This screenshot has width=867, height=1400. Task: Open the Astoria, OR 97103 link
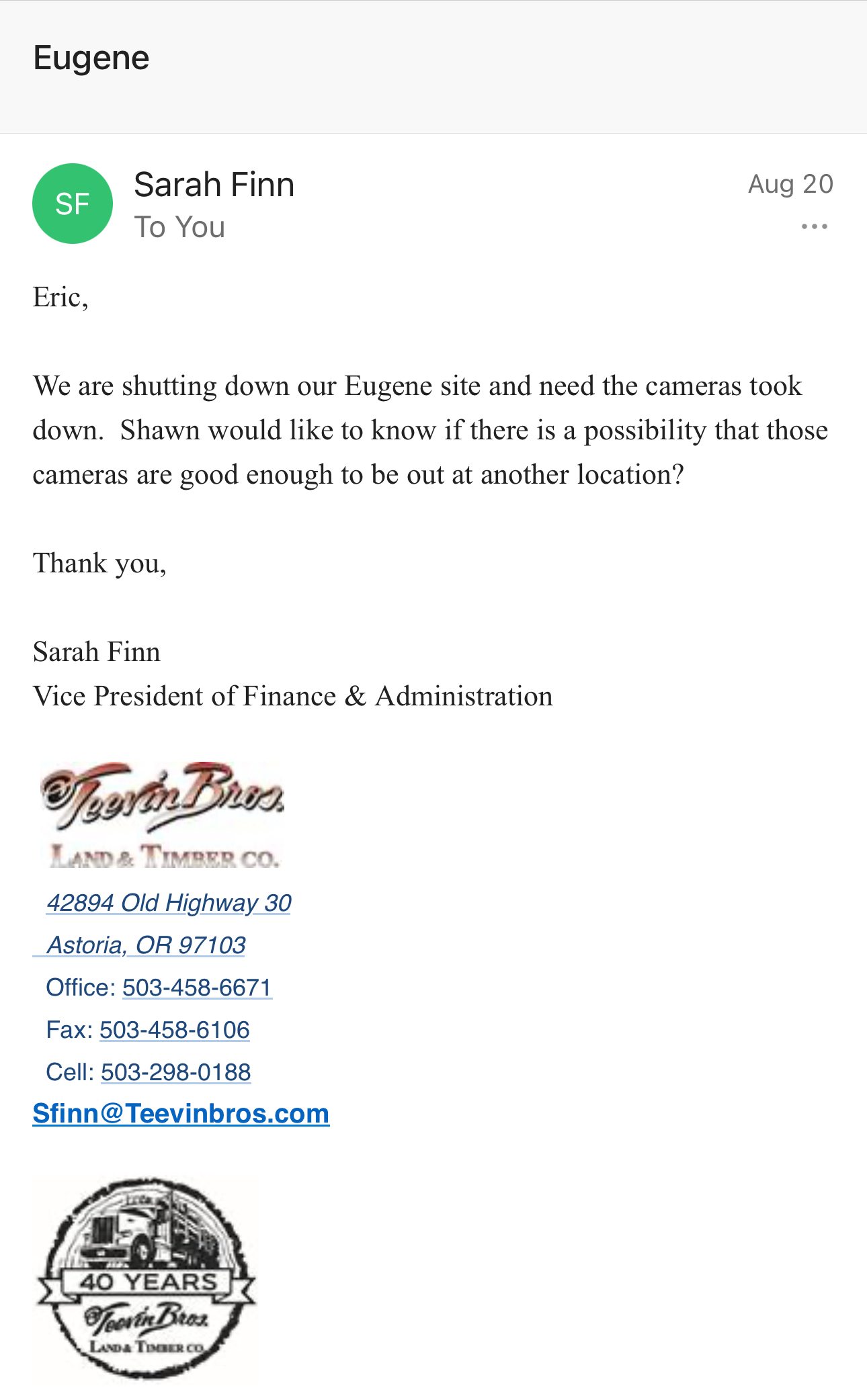(x=145, y=945)
